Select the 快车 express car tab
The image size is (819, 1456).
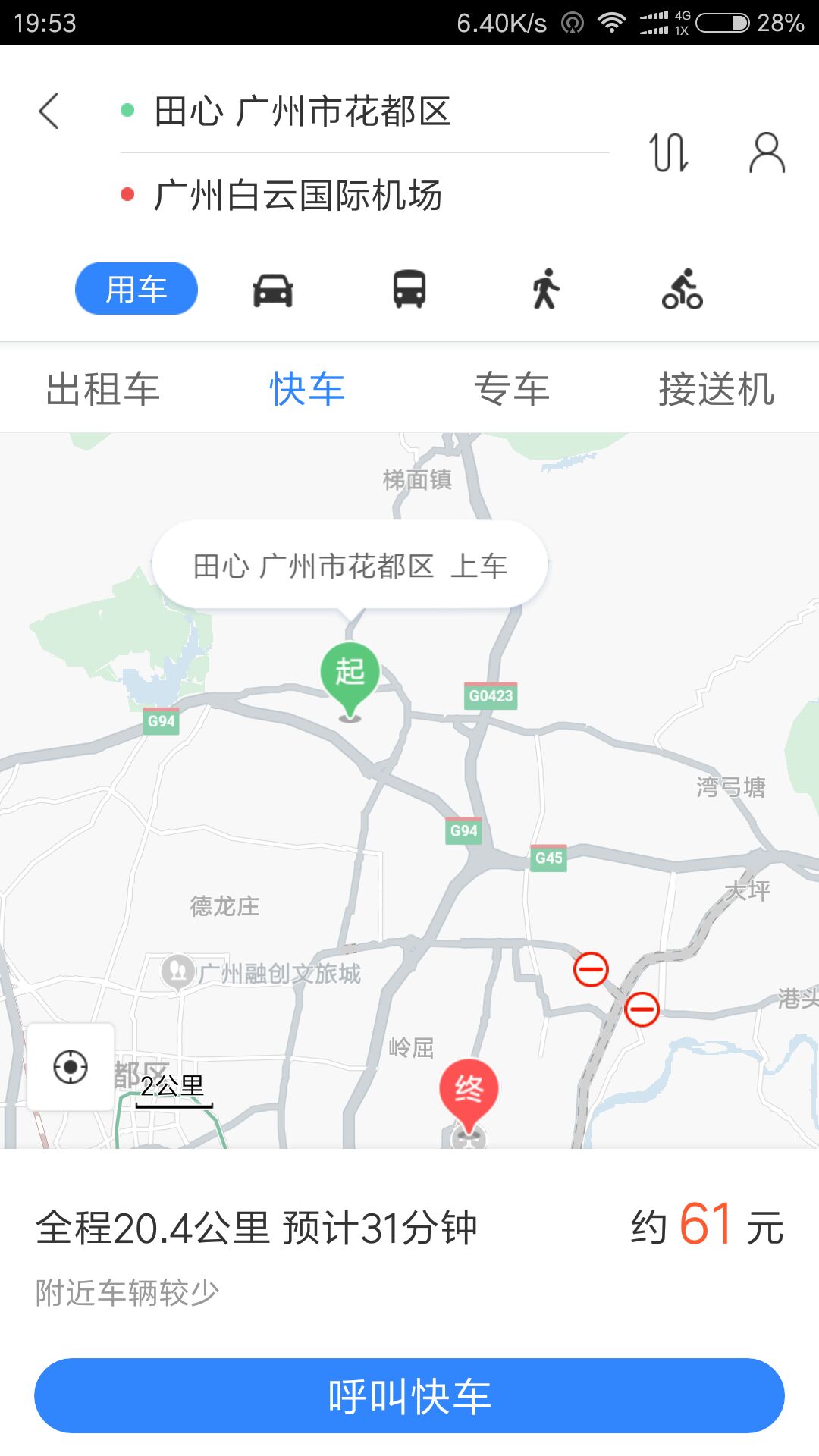point(307,389)
